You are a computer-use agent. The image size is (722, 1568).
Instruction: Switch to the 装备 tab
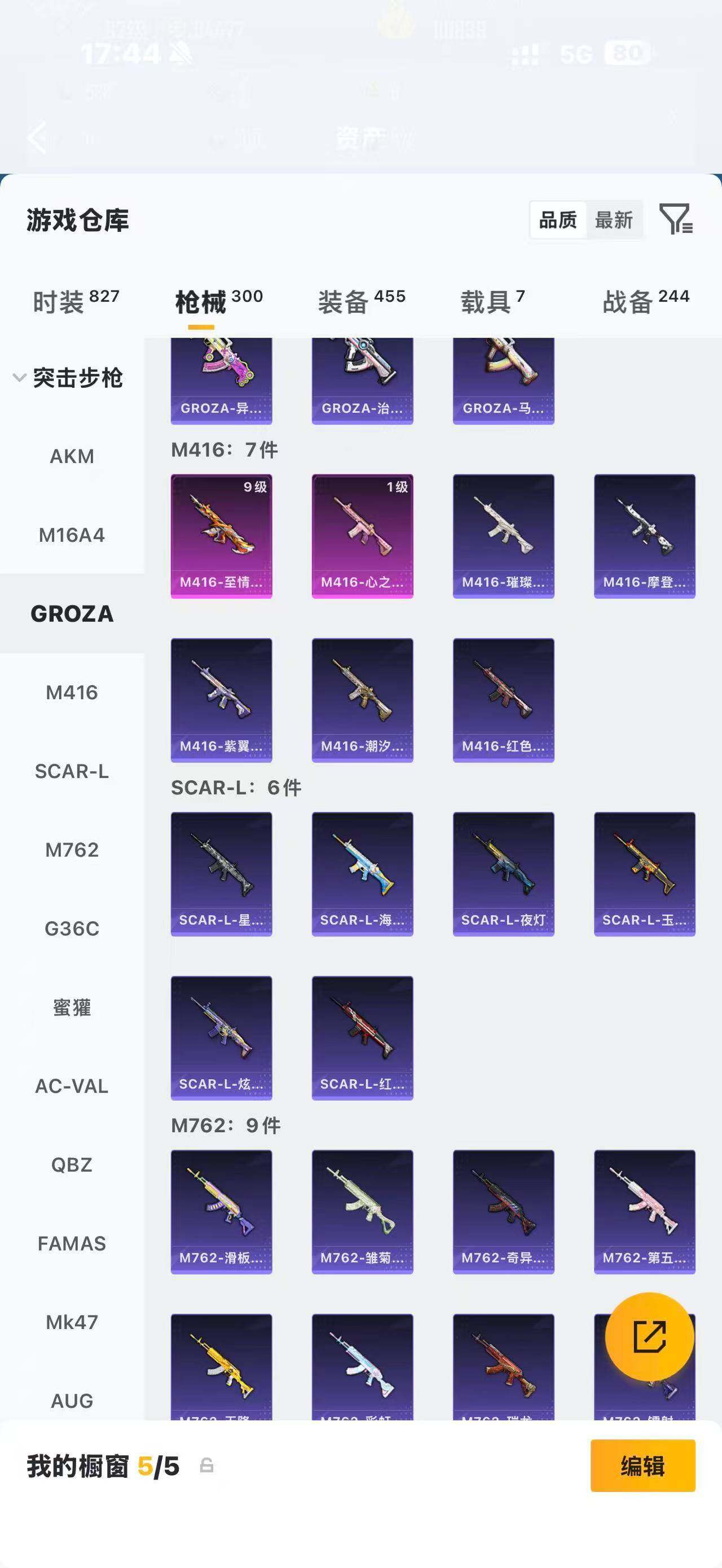[x=361, y=301]
